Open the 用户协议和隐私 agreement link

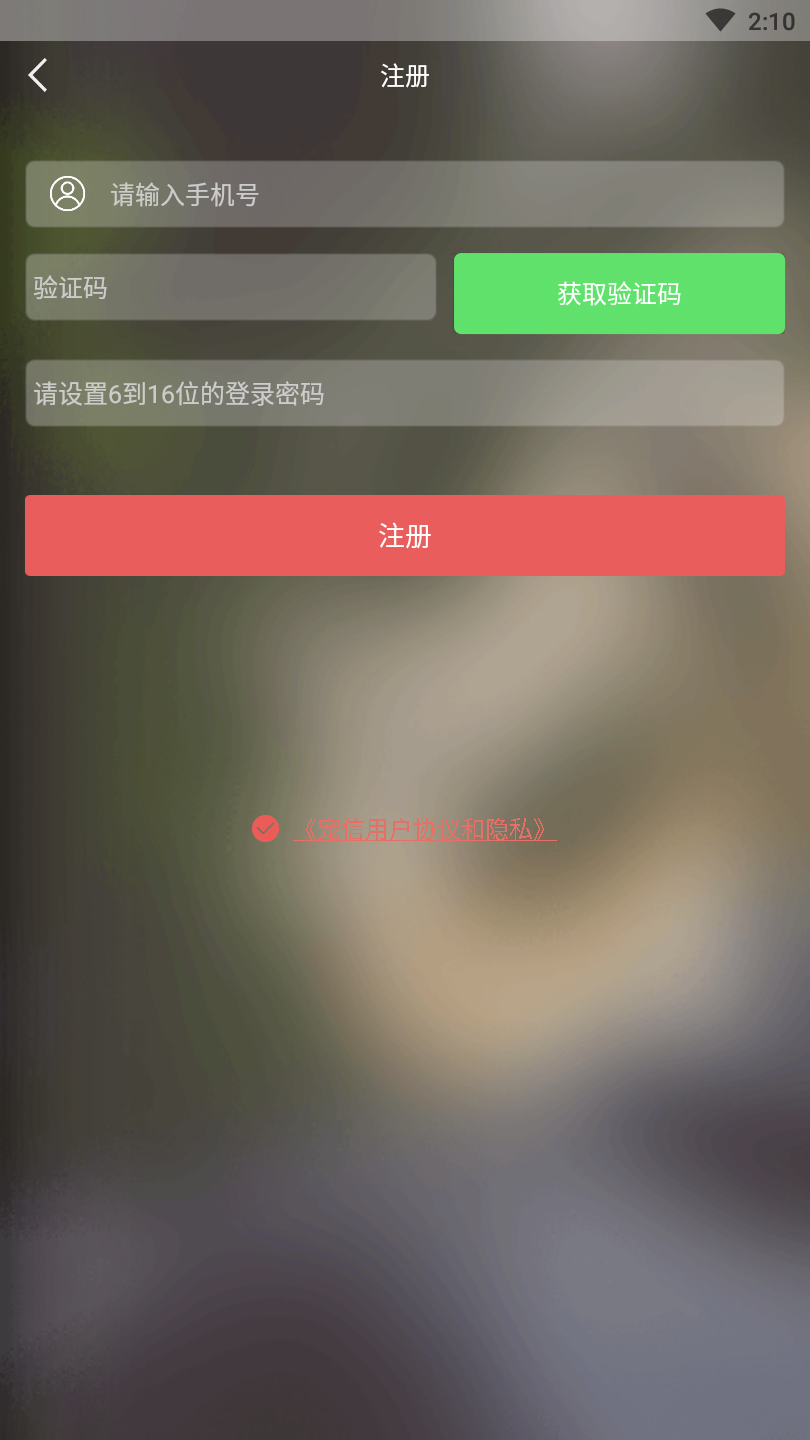(425, 829)
